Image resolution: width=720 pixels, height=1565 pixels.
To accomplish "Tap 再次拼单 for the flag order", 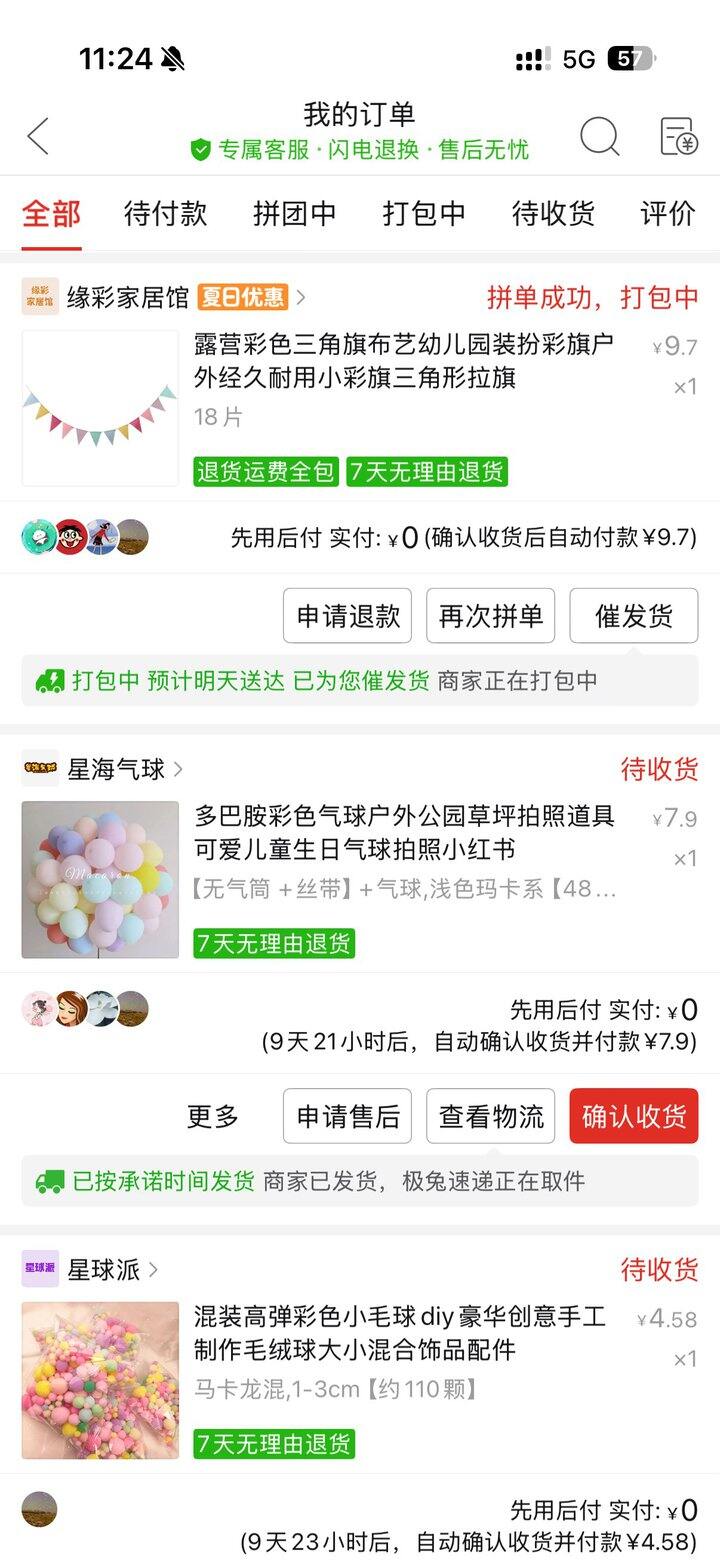I will point(490,616).
